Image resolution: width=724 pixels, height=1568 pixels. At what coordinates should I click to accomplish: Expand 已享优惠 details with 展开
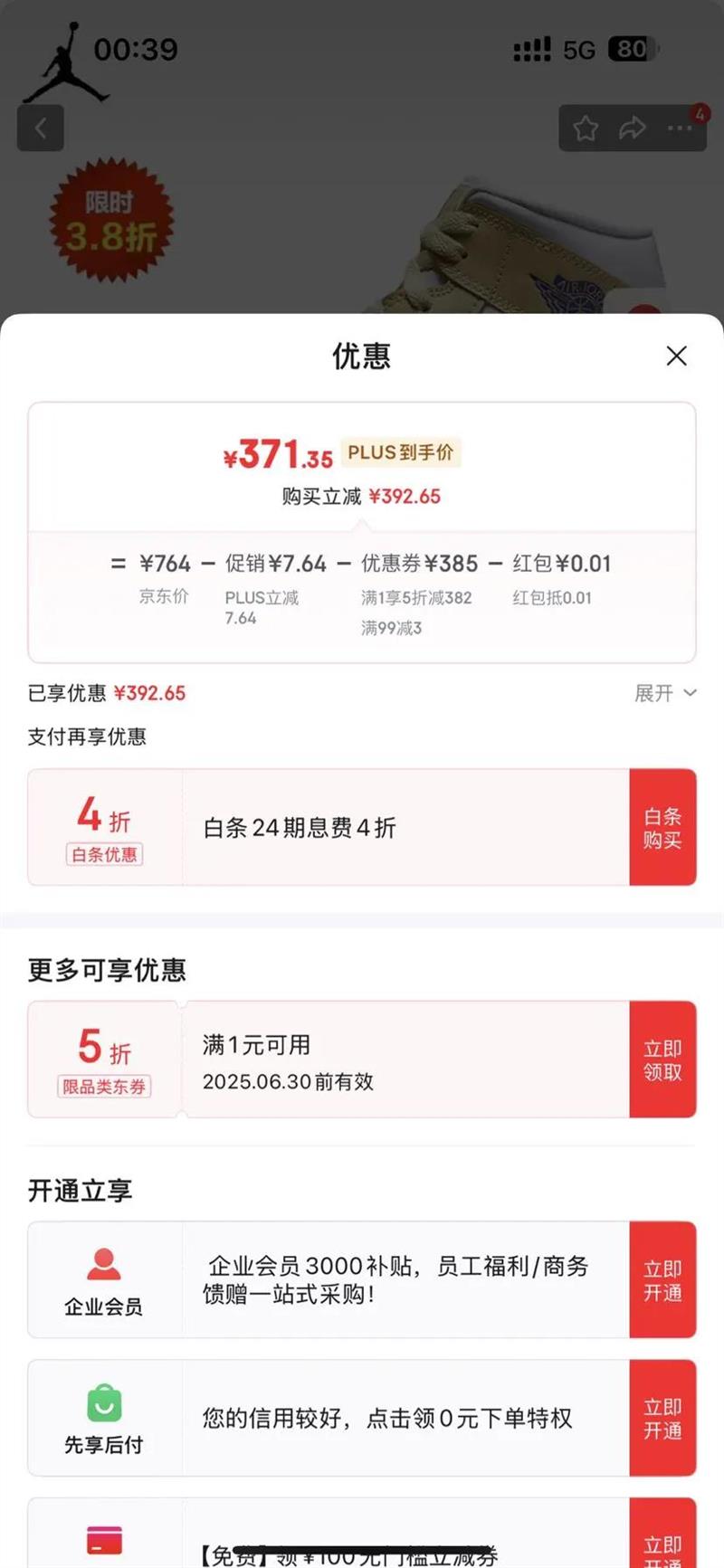click(665, 693)
